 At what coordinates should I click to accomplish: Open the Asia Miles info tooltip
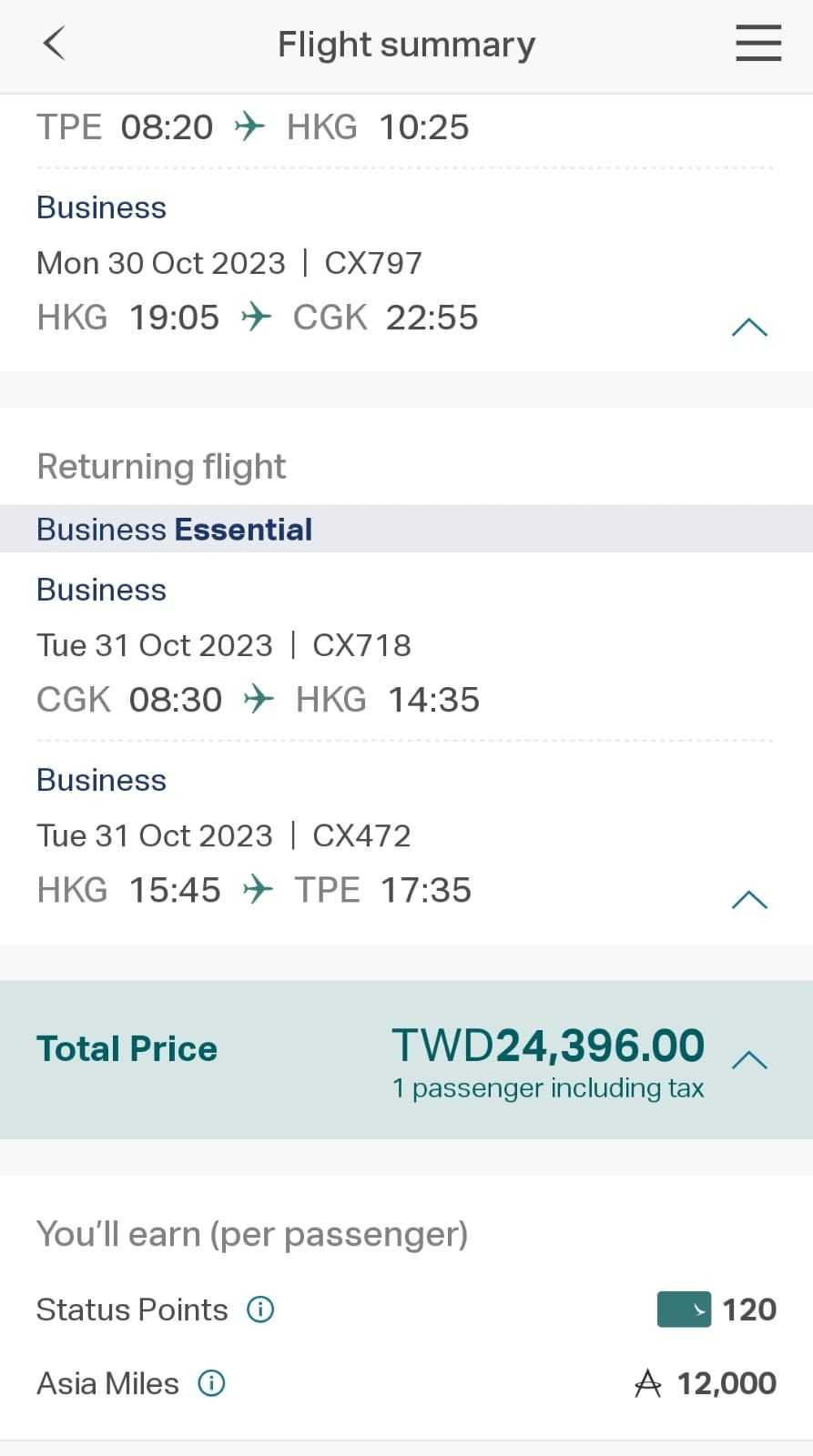click(x=210, y=1383)
